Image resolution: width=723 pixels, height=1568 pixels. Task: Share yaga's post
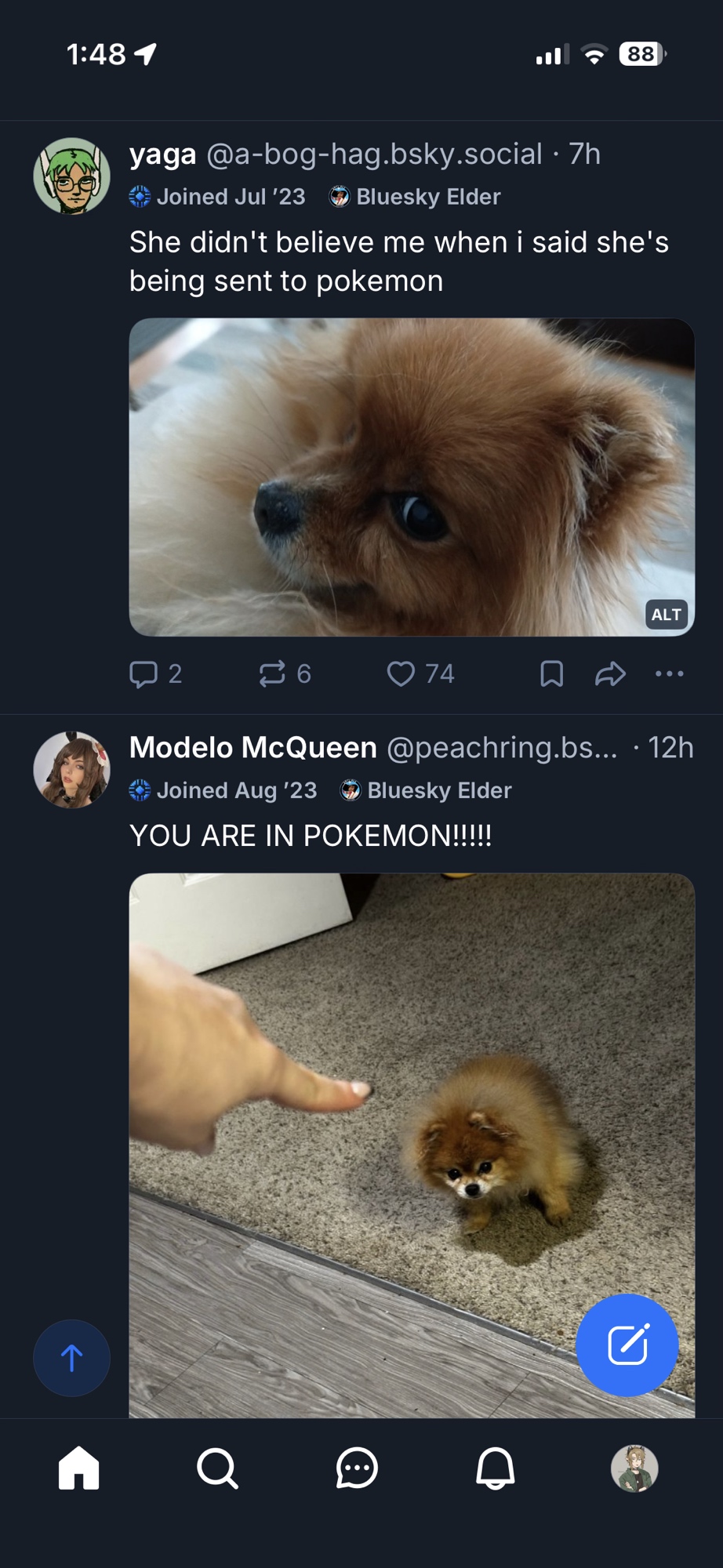click(610, 673)
